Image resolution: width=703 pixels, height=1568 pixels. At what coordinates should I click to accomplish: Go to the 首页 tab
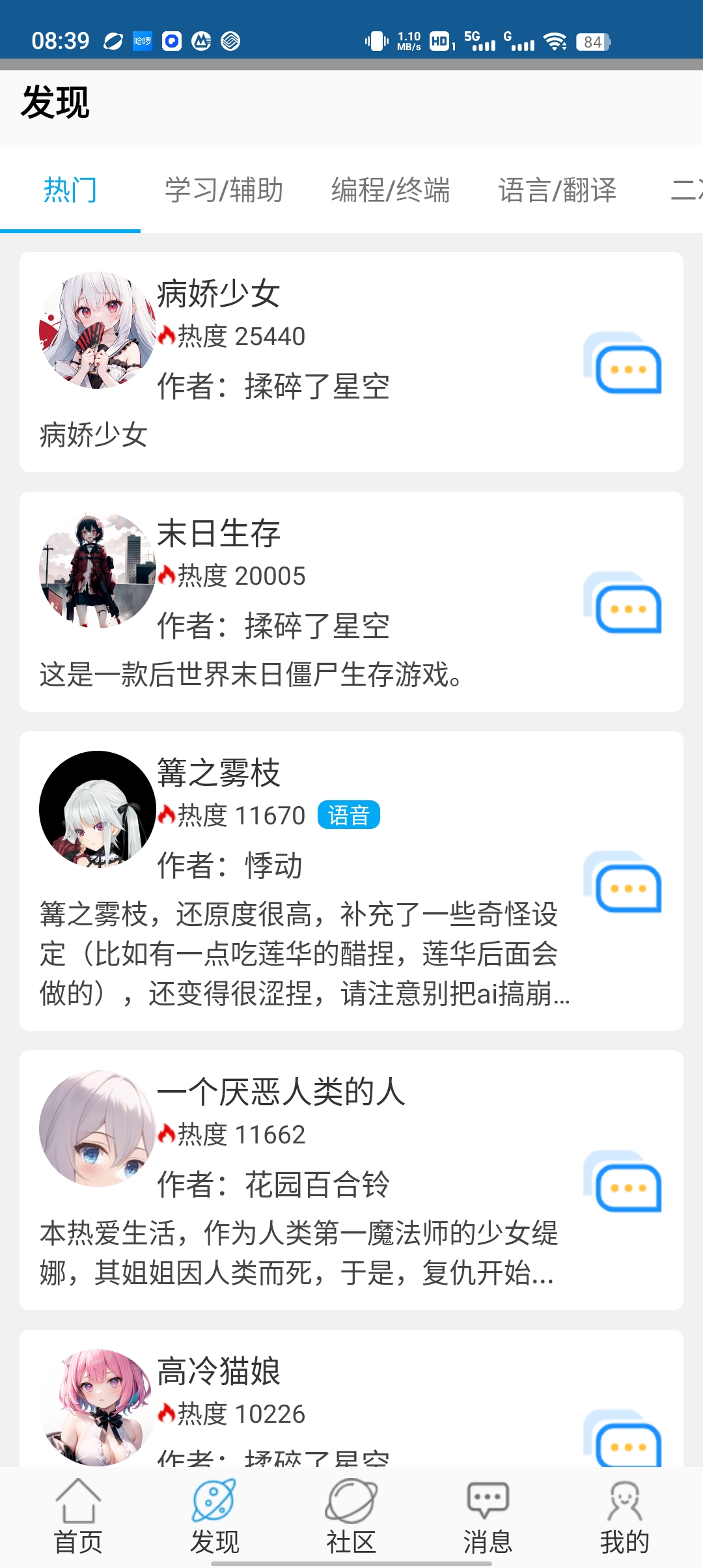tap(78, 1517)
